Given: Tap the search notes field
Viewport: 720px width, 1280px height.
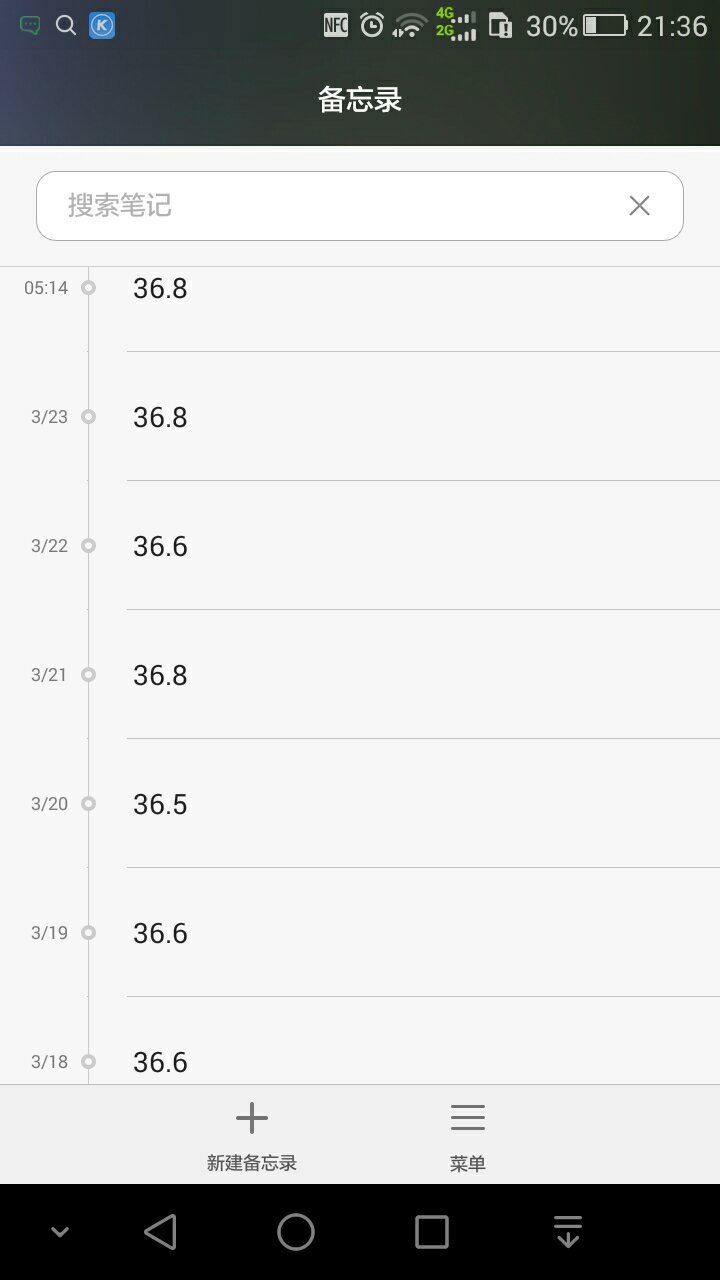Looking at the screenshot, I should tap(330, 206).
